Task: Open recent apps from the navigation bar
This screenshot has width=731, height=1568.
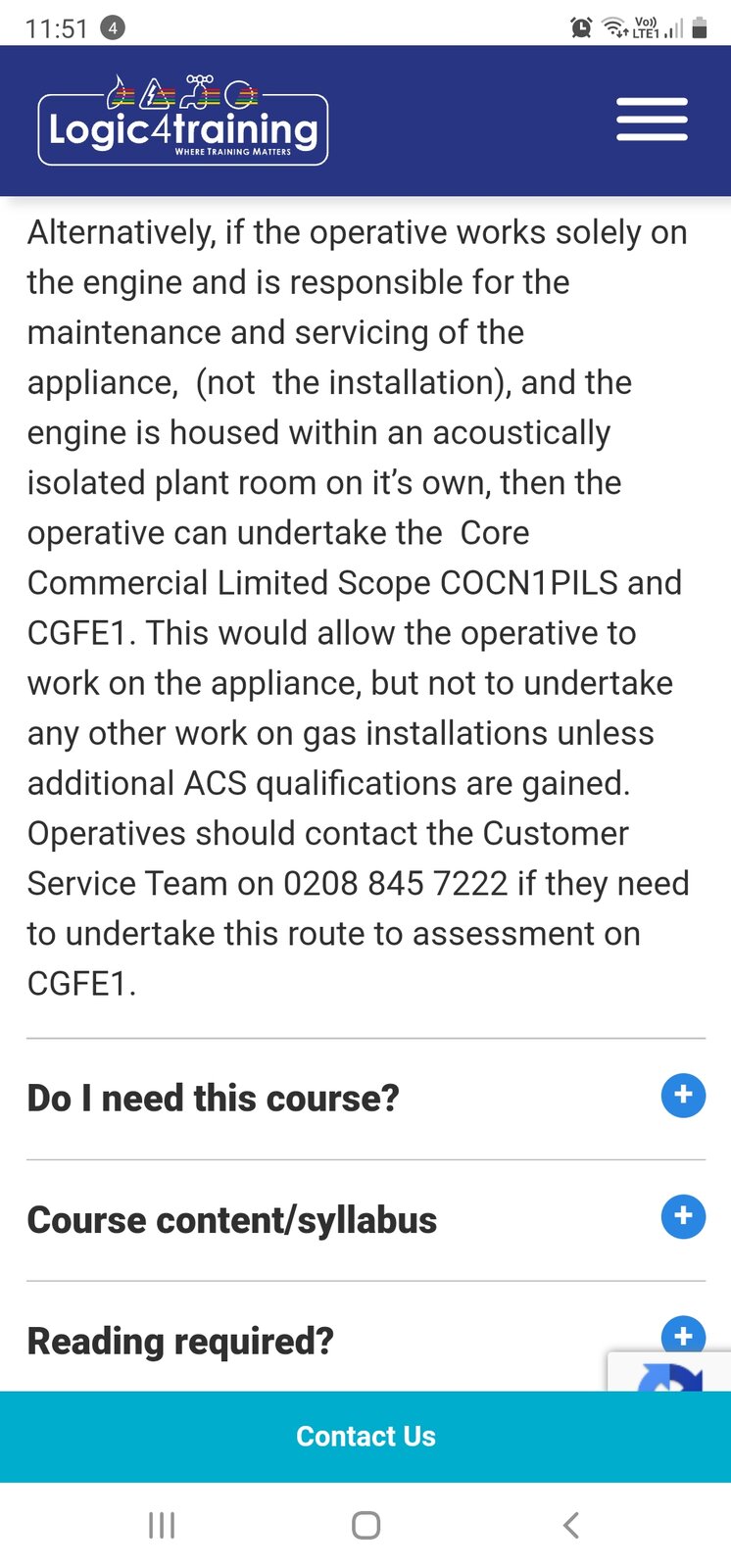Action: [x=162, y=1525]
